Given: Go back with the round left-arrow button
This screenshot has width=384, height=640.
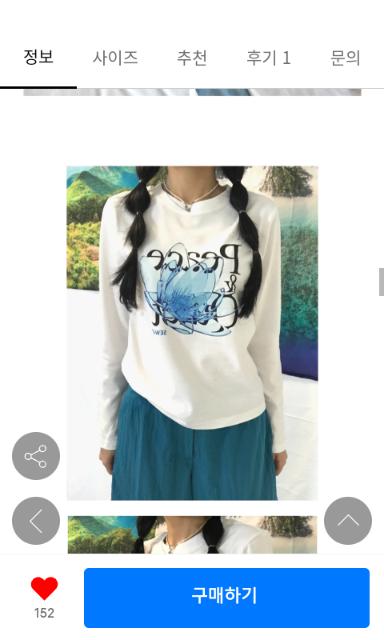Looking at the screenshot, I should click(x=36, y=521).
